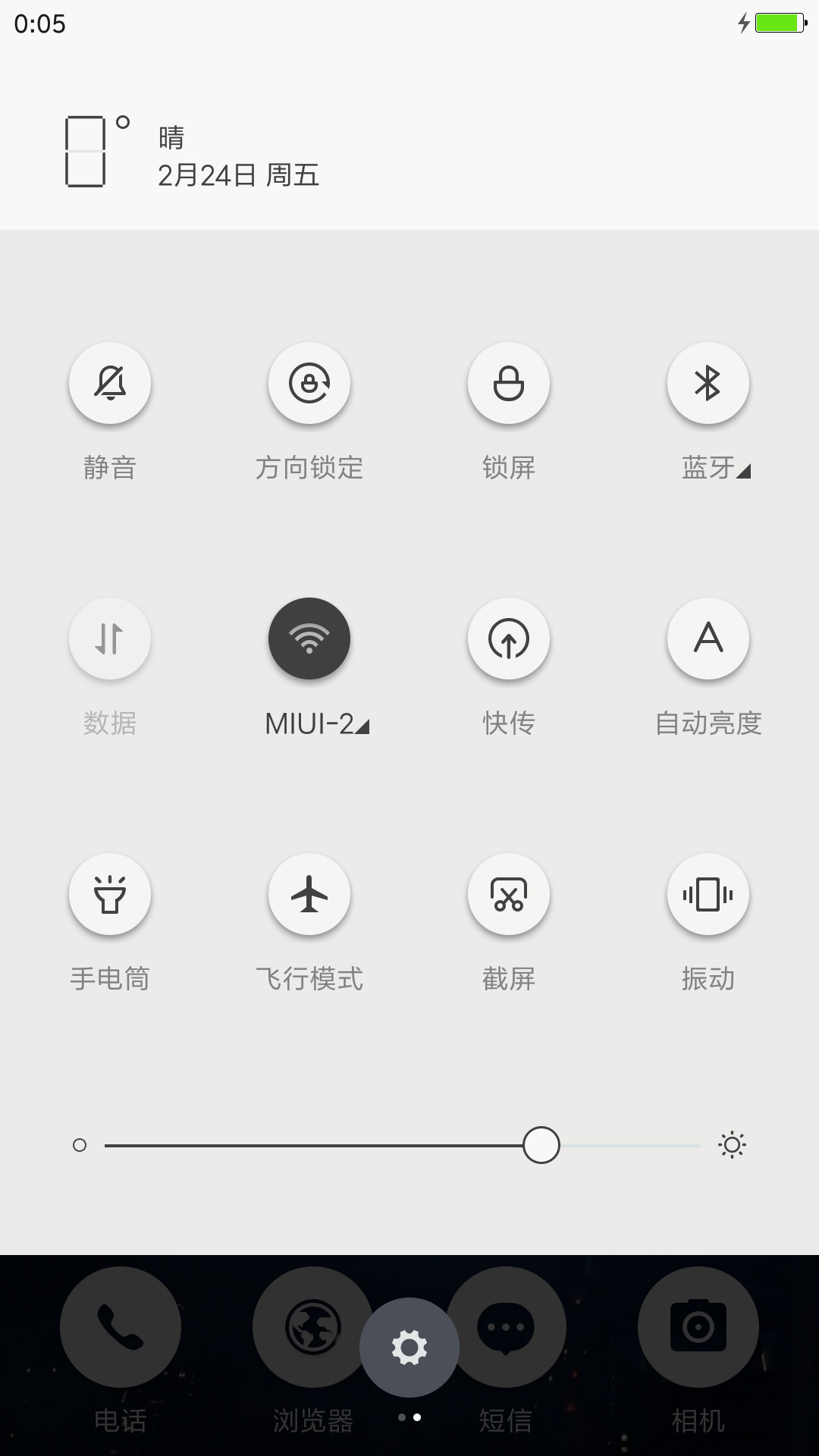Viewport: 819px width, 1456px height.
Task: Toggle the 静音 silent mode
Action: (x=110, y=383)
